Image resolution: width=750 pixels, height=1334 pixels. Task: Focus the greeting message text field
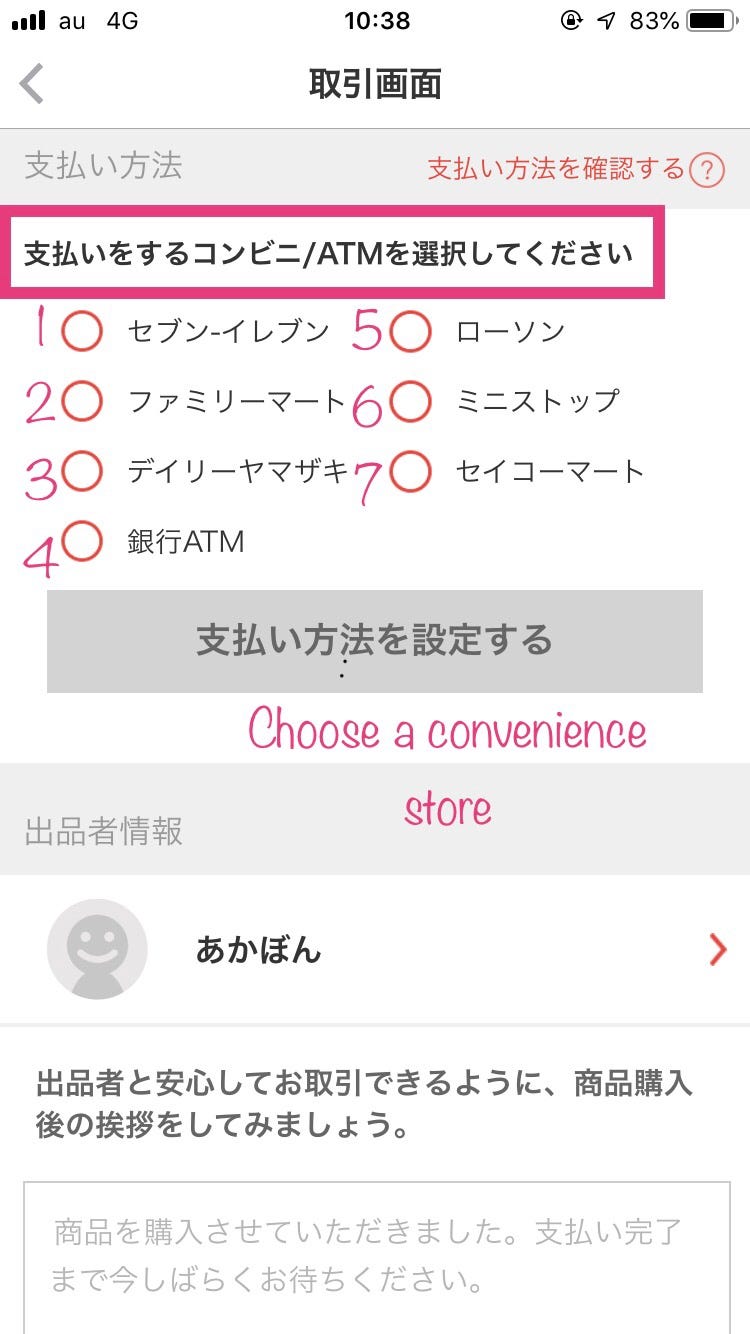377,1258
